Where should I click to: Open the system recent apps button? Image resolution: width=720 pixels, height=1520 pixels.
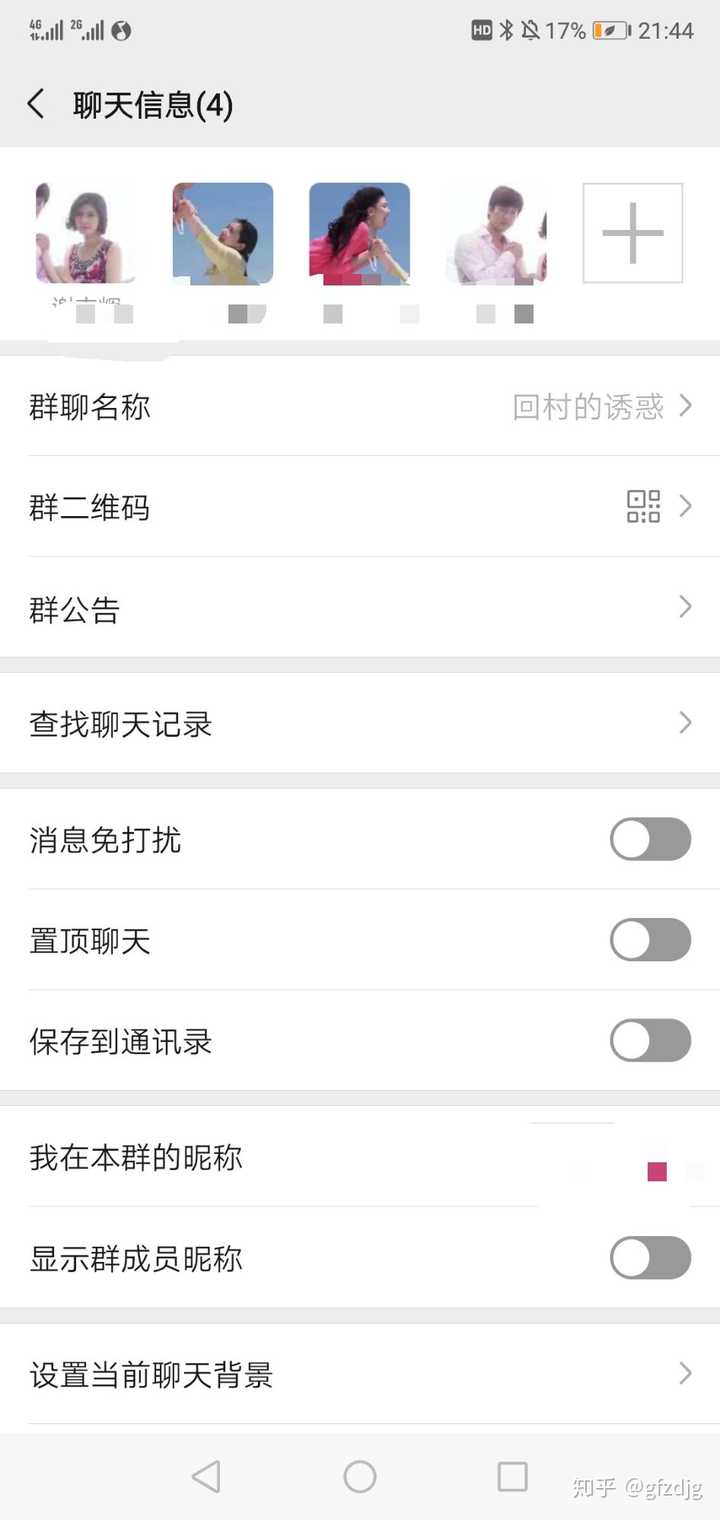(512, 1476)
